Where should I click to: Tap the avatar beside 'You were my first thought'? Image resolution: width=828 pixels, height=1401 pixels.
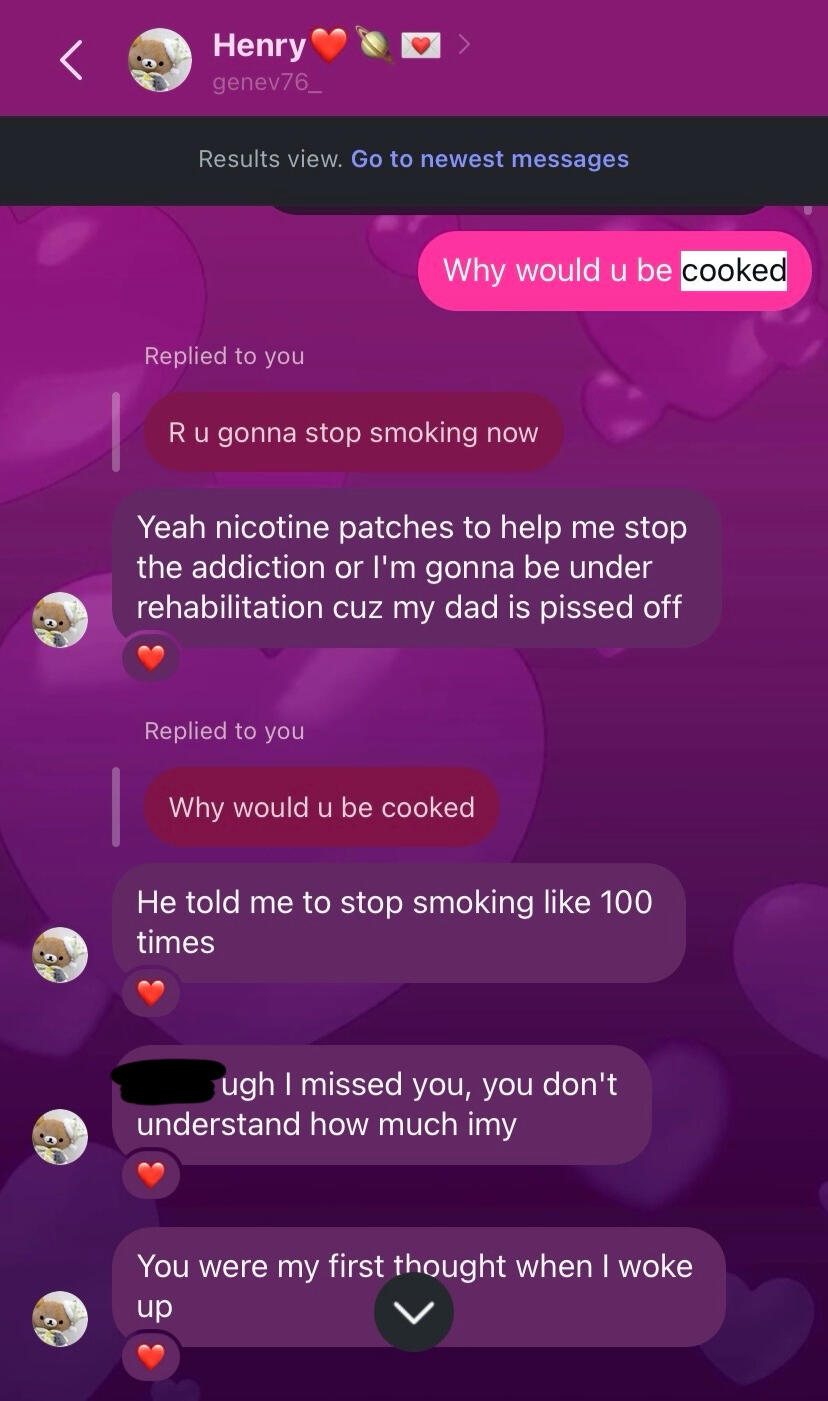click(x=60, y=1318)
